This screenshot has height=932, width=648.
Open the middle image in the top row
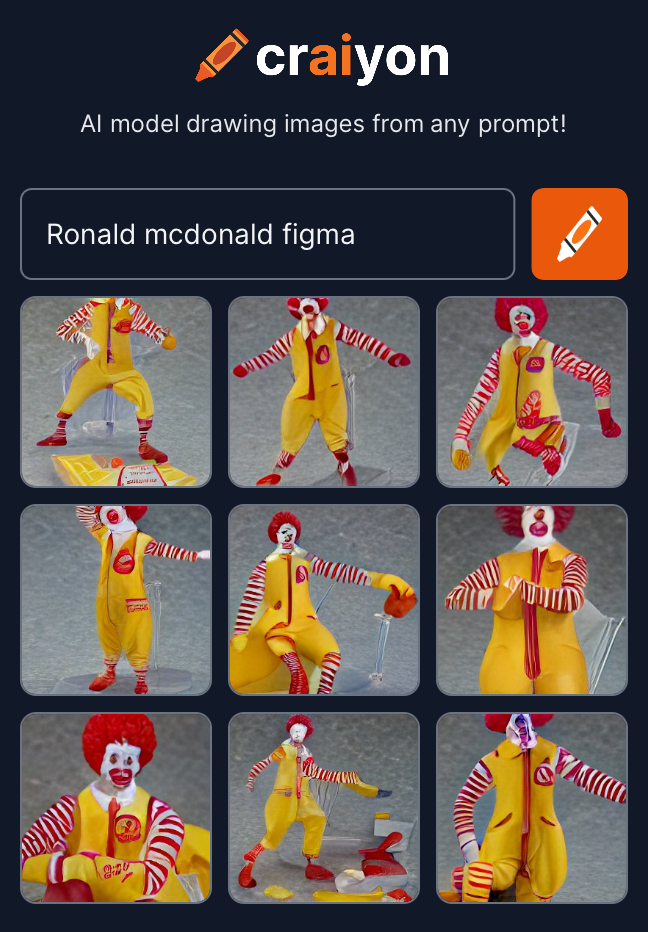pyautogui.click(x=324, y=392)
